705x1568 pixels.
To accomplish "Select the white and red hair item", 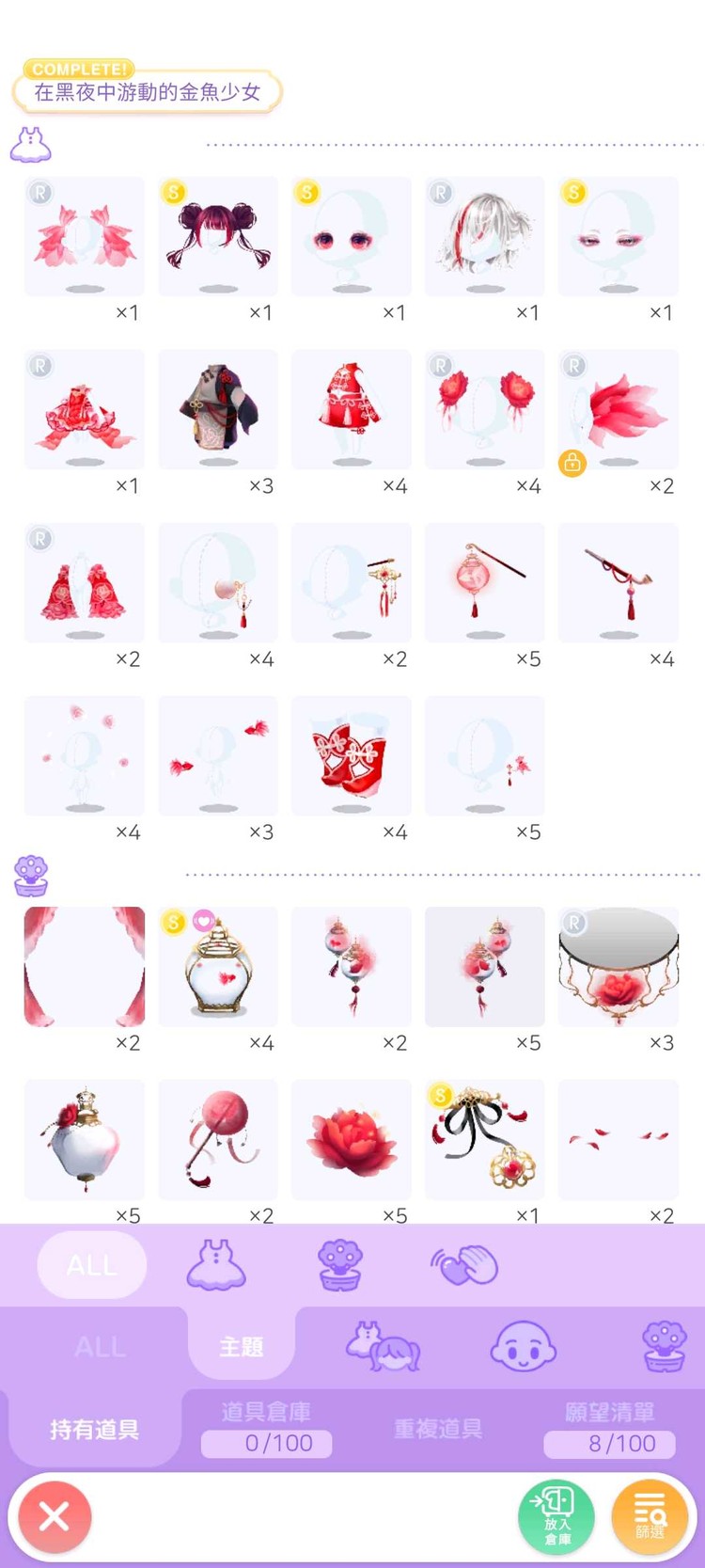I will pyautogui.click(x=485, y=237).
